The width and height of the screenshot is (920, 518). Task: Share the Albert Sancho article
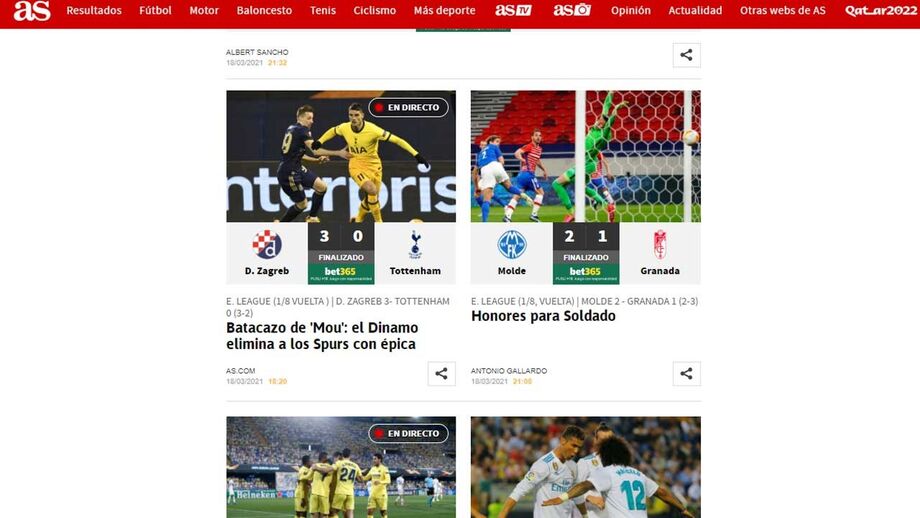click(686, 56)
